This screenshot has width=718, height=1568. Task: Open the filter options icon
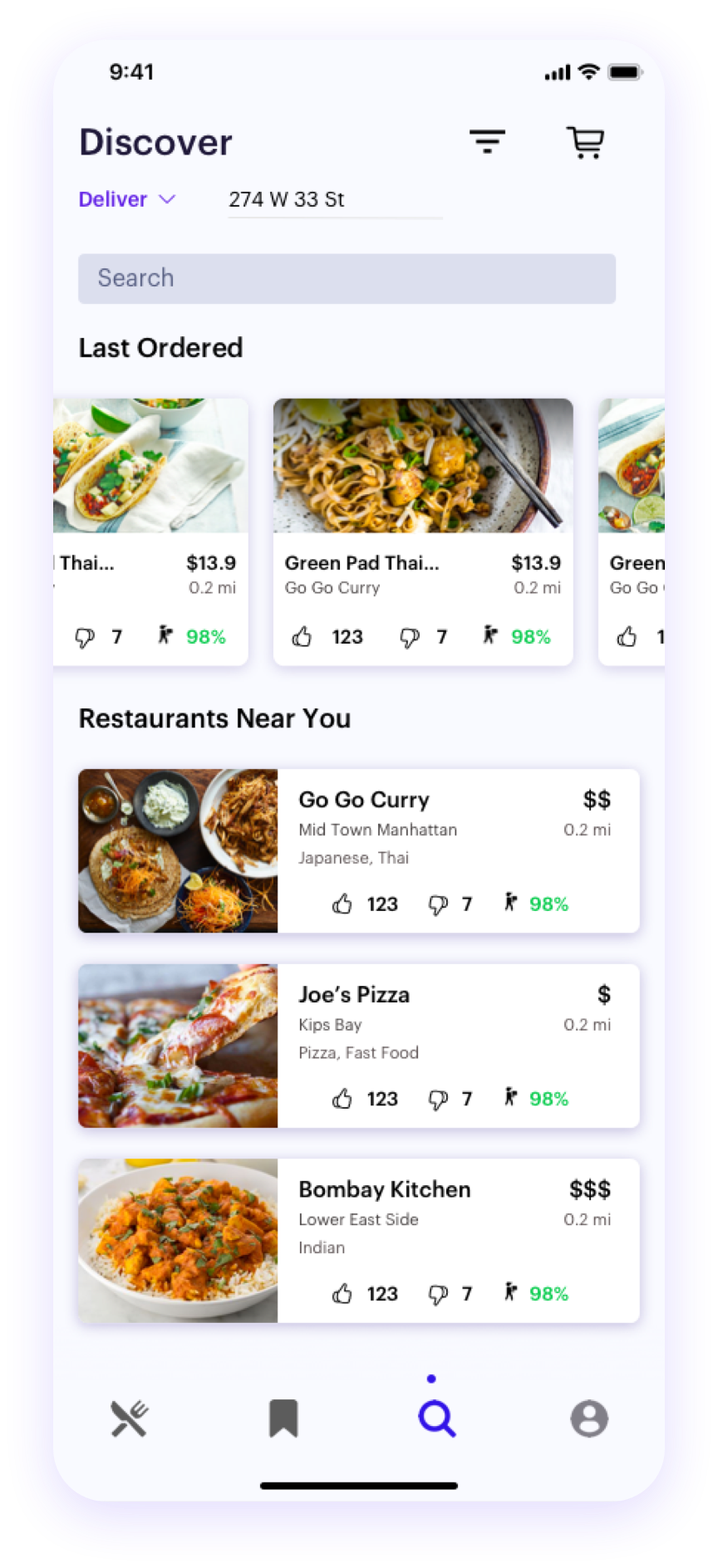point(487,142)
